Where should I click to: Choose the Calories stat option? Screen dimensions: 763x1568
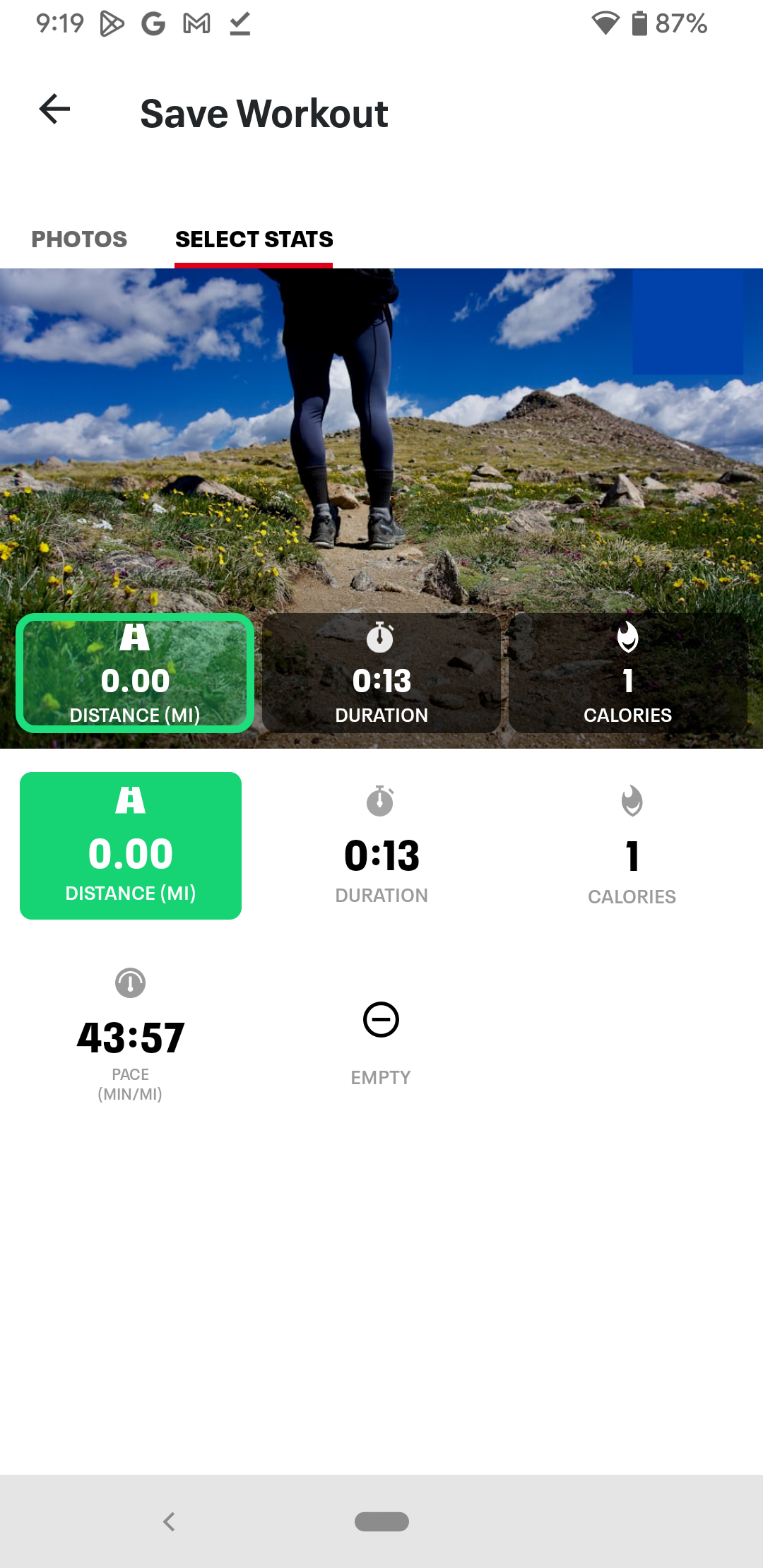click(632, 845)
